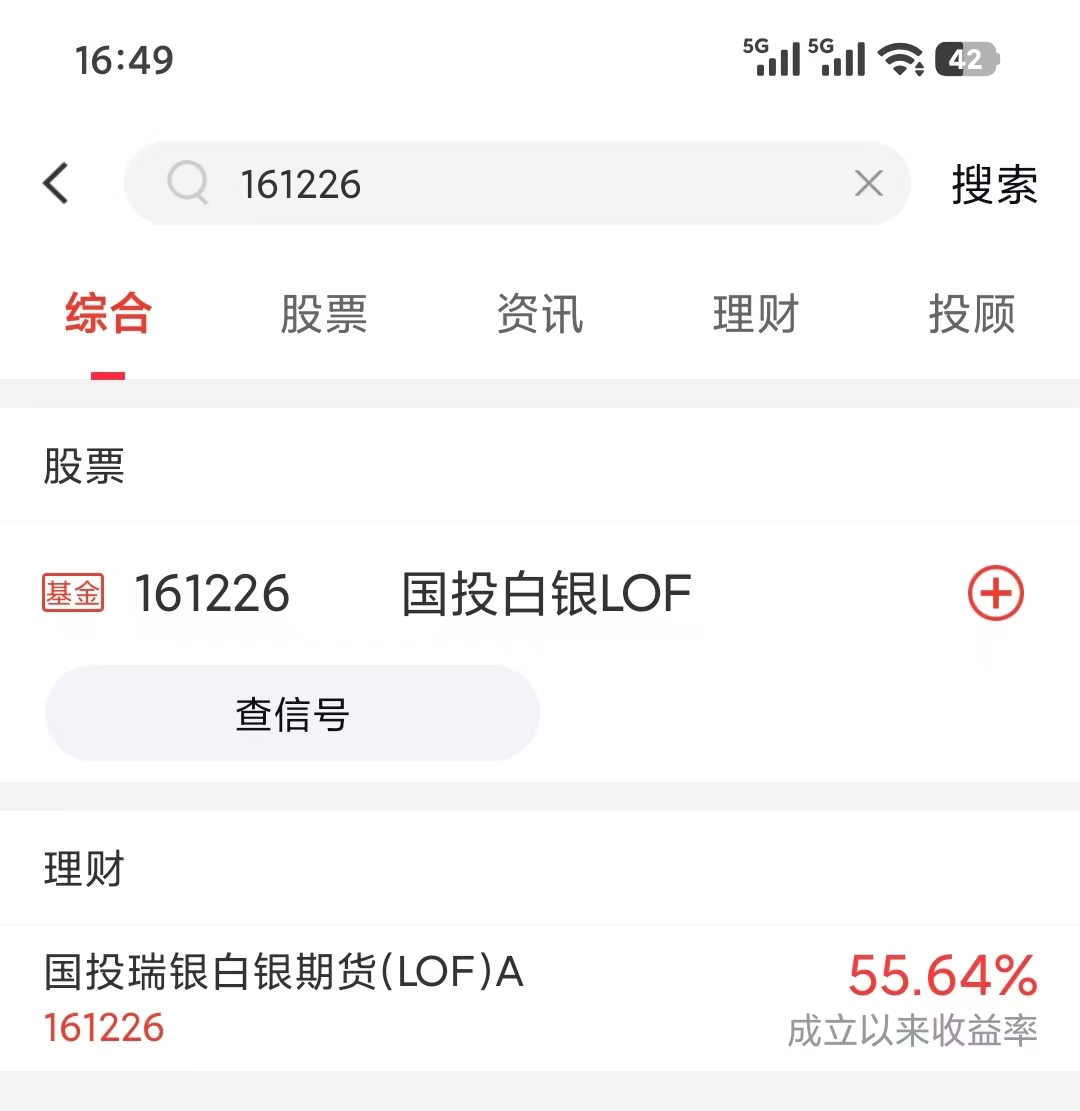Switch to the 理财 tab
1080x1111 pixels.
click(755, 314)
